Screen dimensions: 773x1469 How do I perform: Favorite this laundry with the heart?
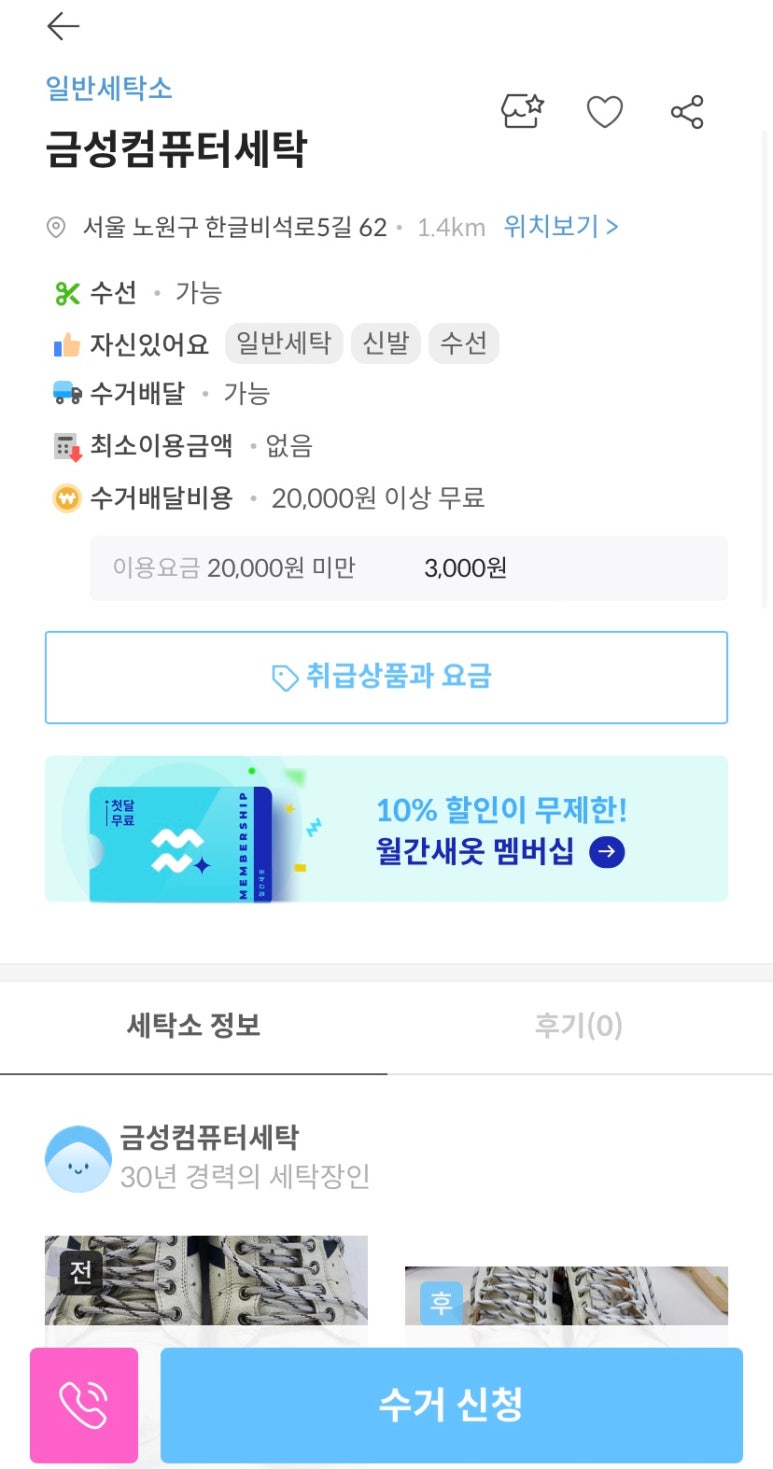pyautogui.click(x=604, y=111)
